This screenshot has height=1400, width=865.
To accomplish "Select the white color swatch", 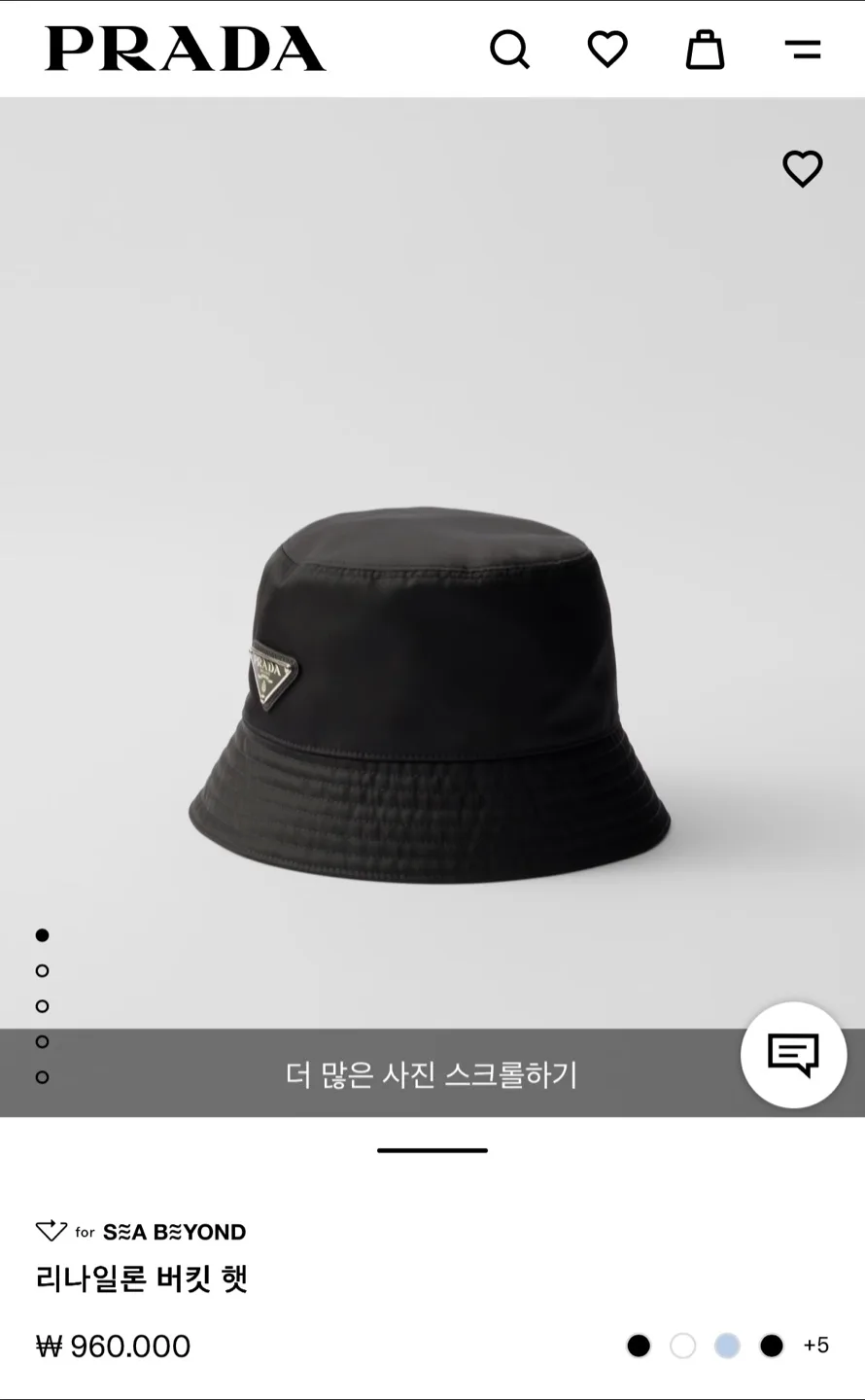I will (683, 1346).
